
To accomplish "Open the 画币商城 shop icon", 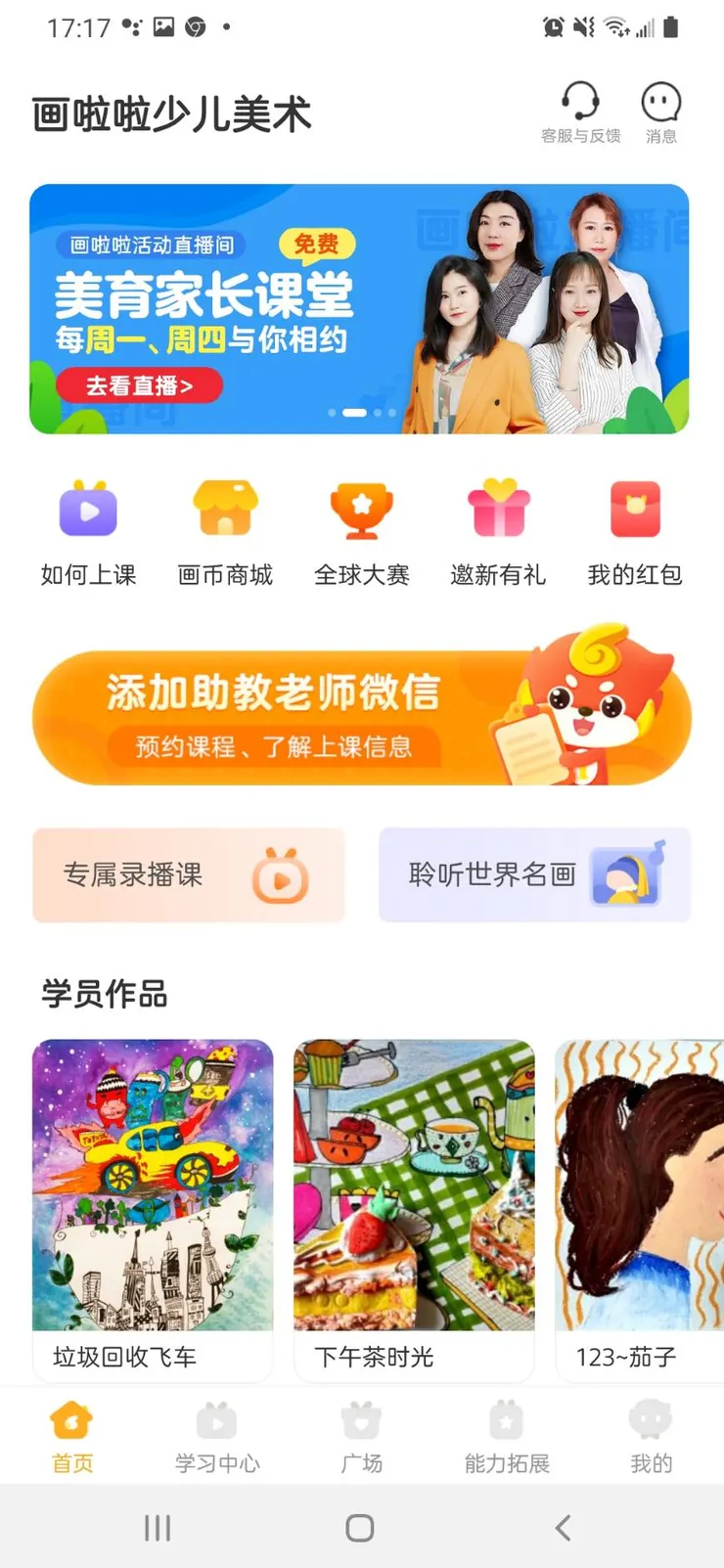I will click(225, 510).
